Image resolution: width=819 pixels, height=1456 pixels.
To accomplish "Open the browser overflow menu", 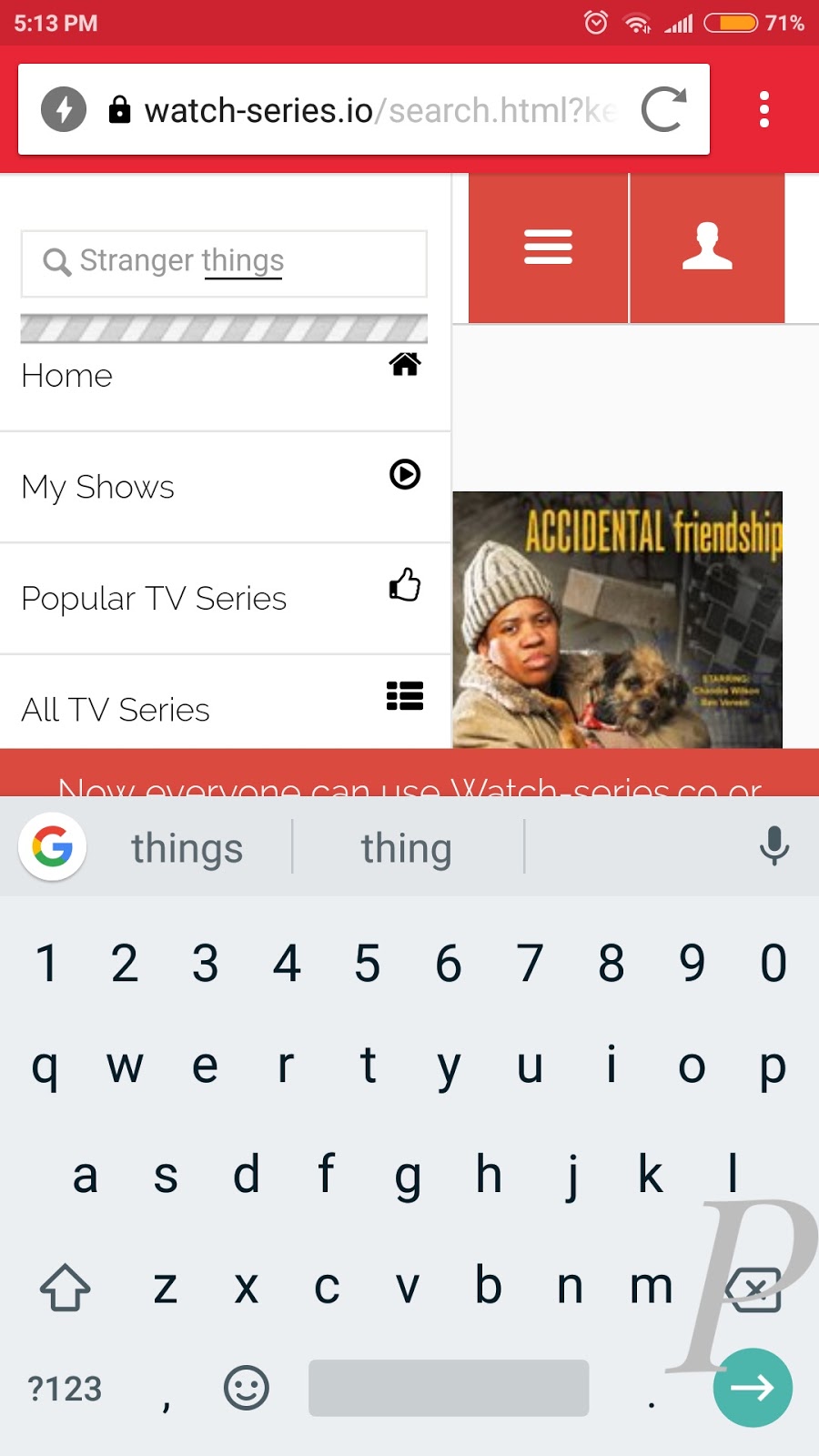I will click(764, 110).
